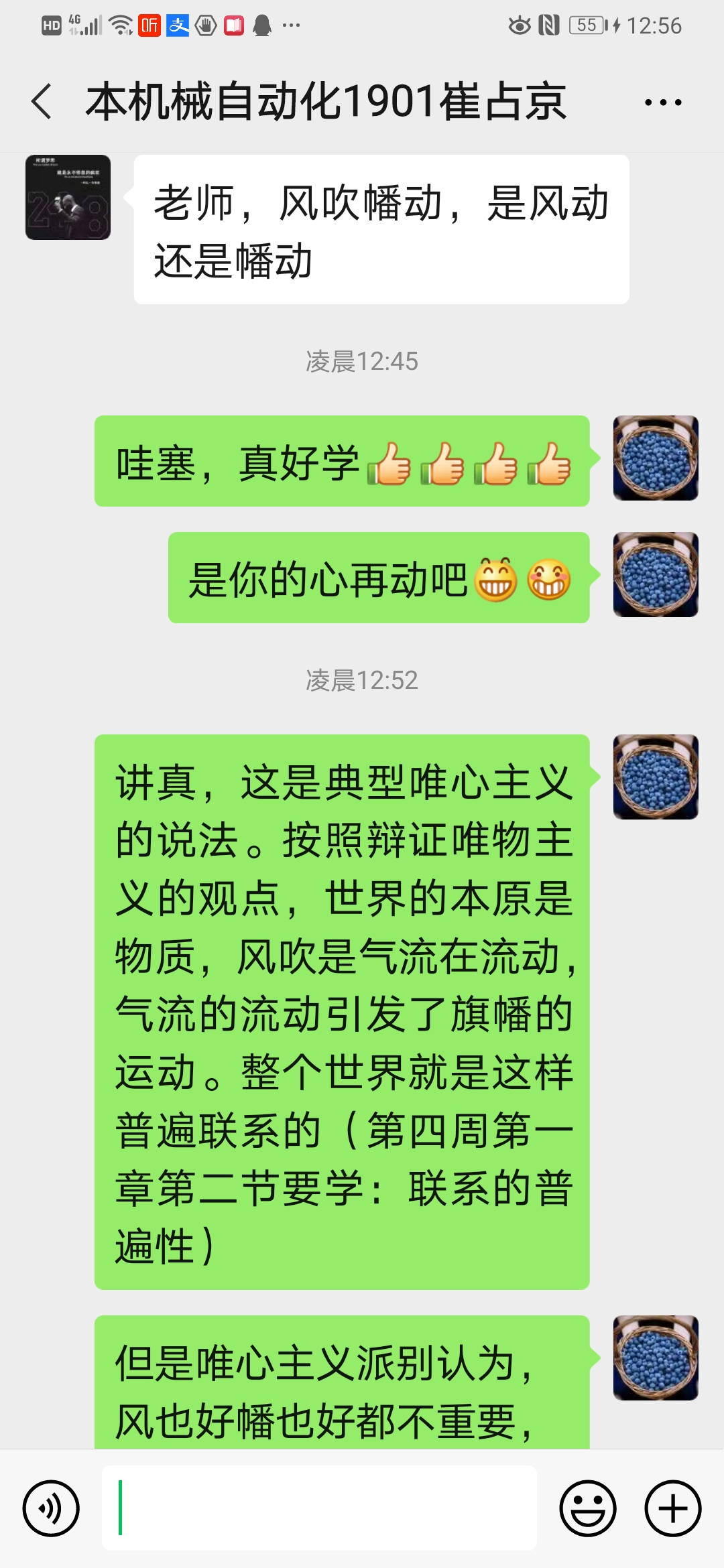This screenshot has height=1568, width=724.
Task: Switch to voice message input
Action: click(x=51, y=1508)
